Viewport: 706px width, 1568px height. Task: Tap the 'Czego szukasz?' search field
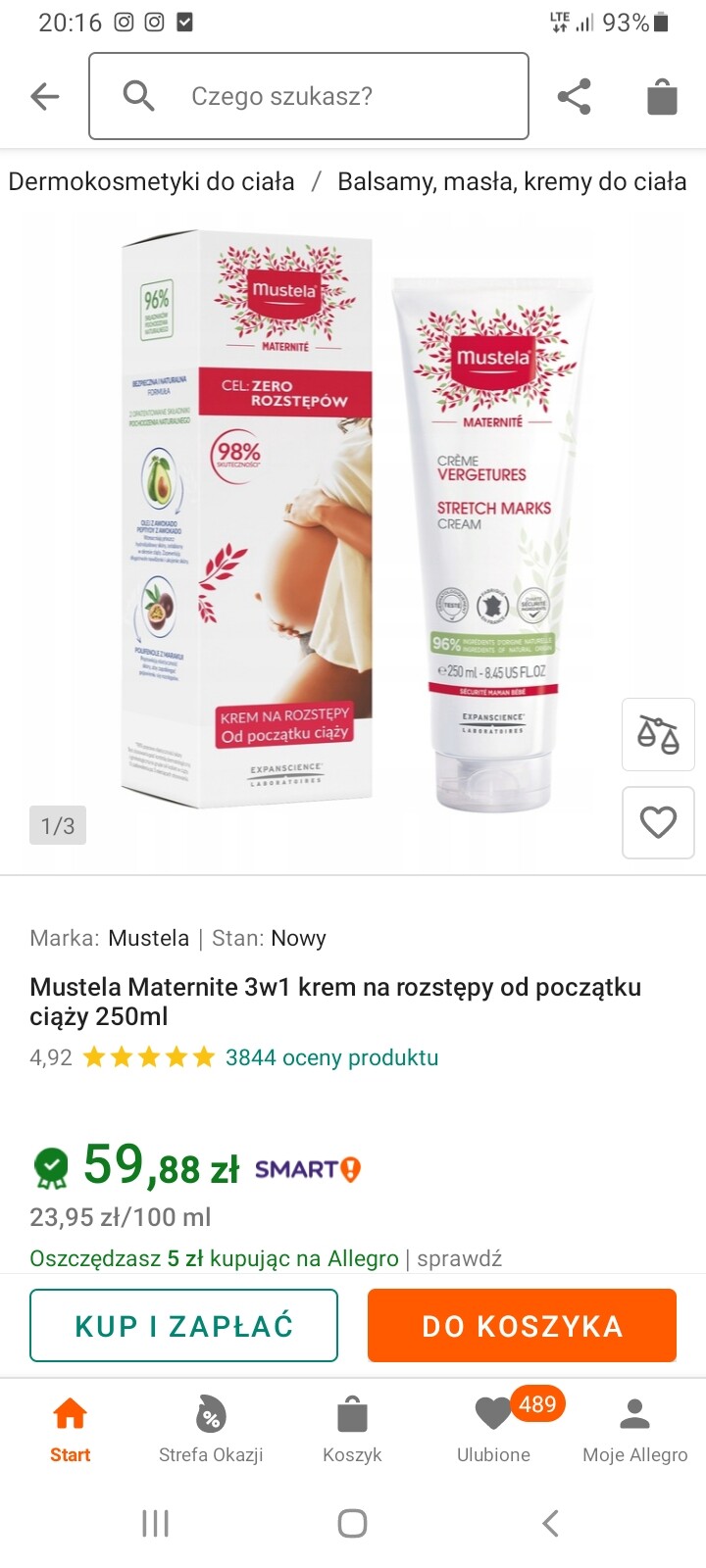[x=309, y=96]
